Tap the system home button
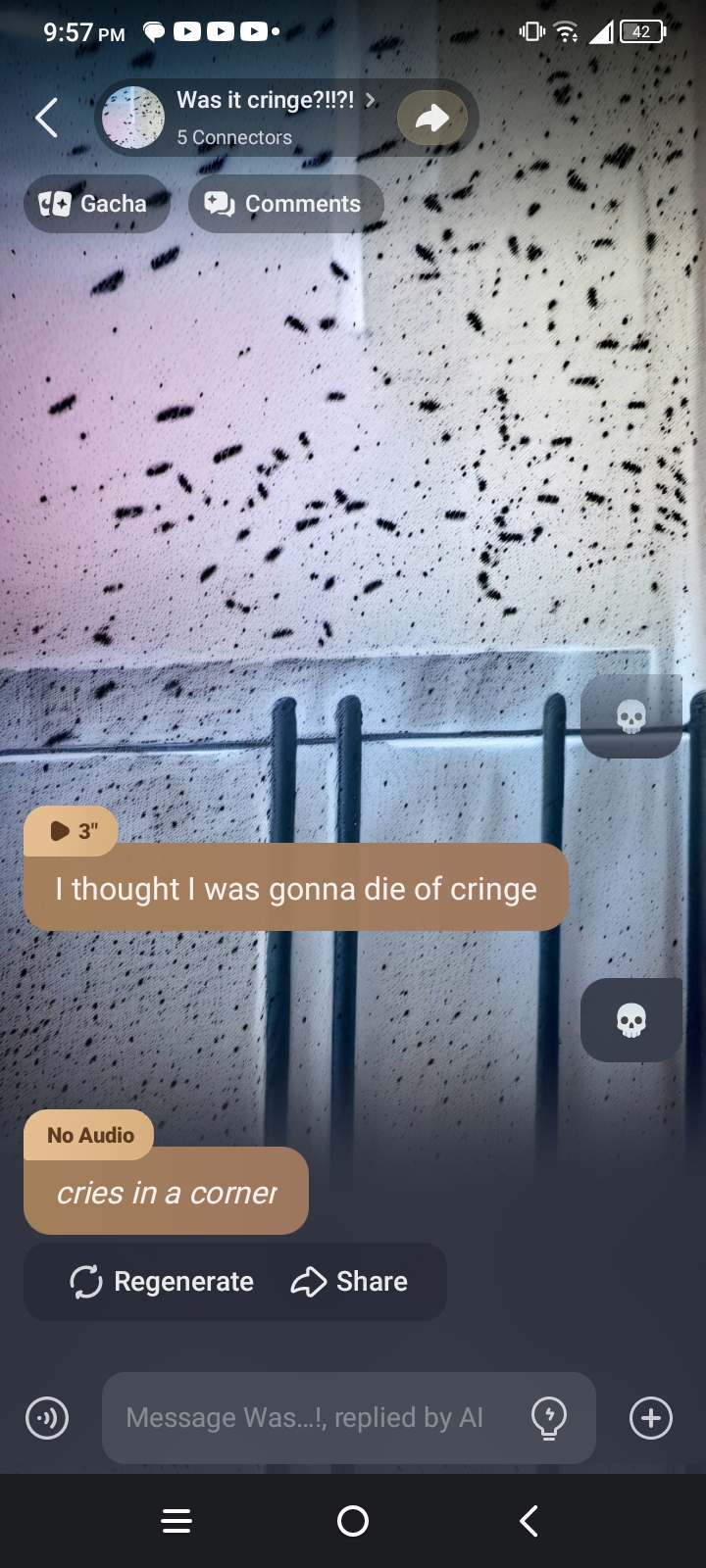The width and height of the screenshot is (706, 1568). (353, 1521)
